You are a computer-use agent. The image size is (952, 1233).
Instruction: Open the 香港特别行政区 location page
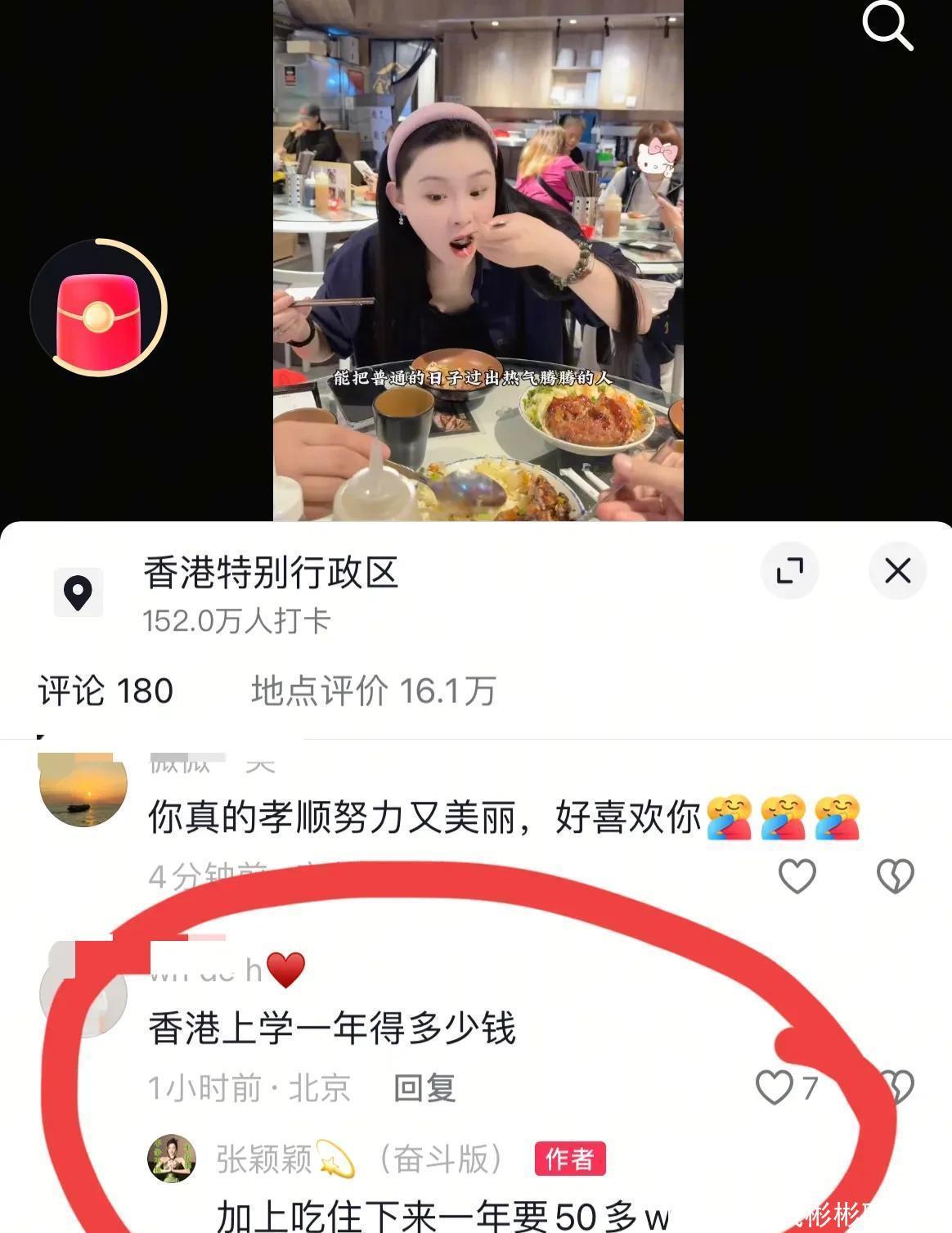coord(270,573)
